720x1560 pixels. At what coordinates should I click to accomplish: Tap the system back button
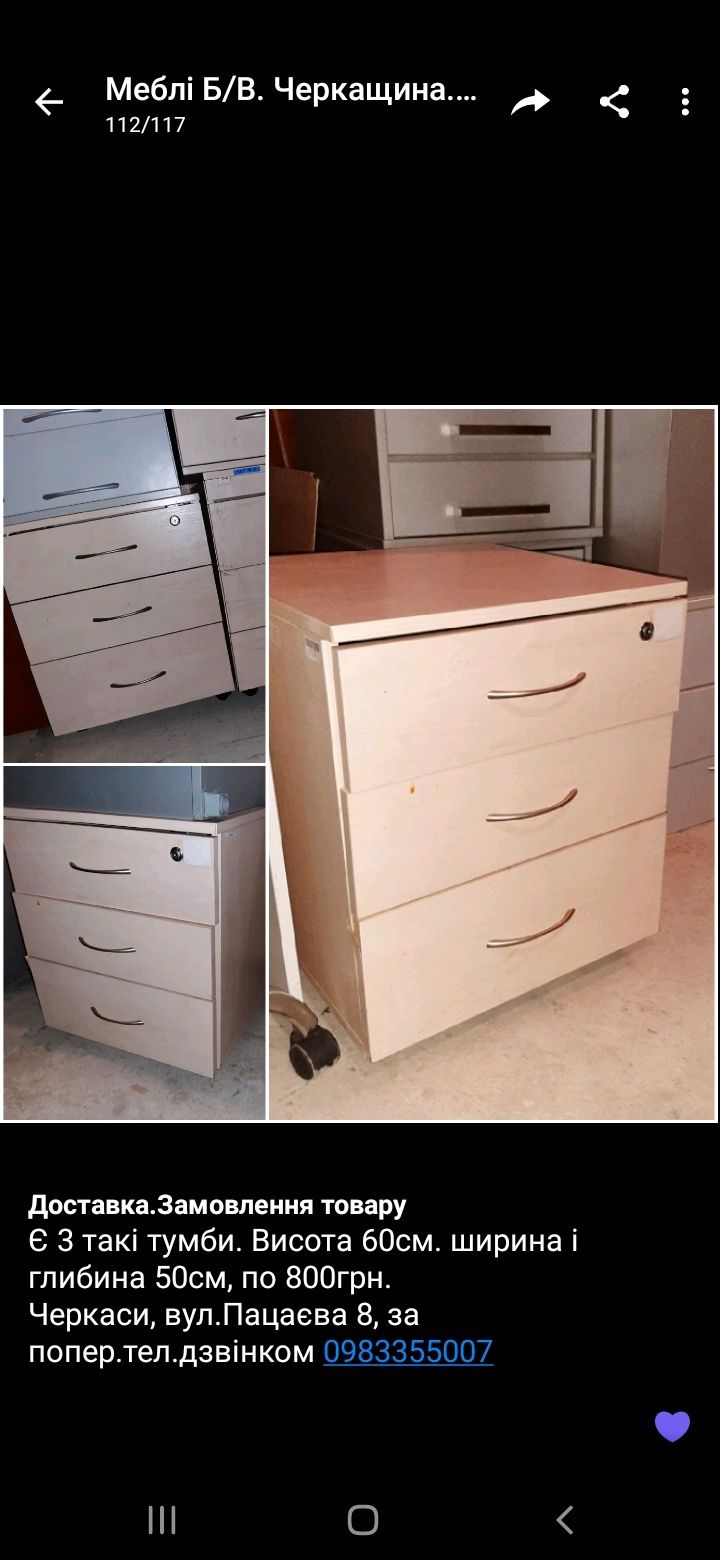pos(564,1520)
